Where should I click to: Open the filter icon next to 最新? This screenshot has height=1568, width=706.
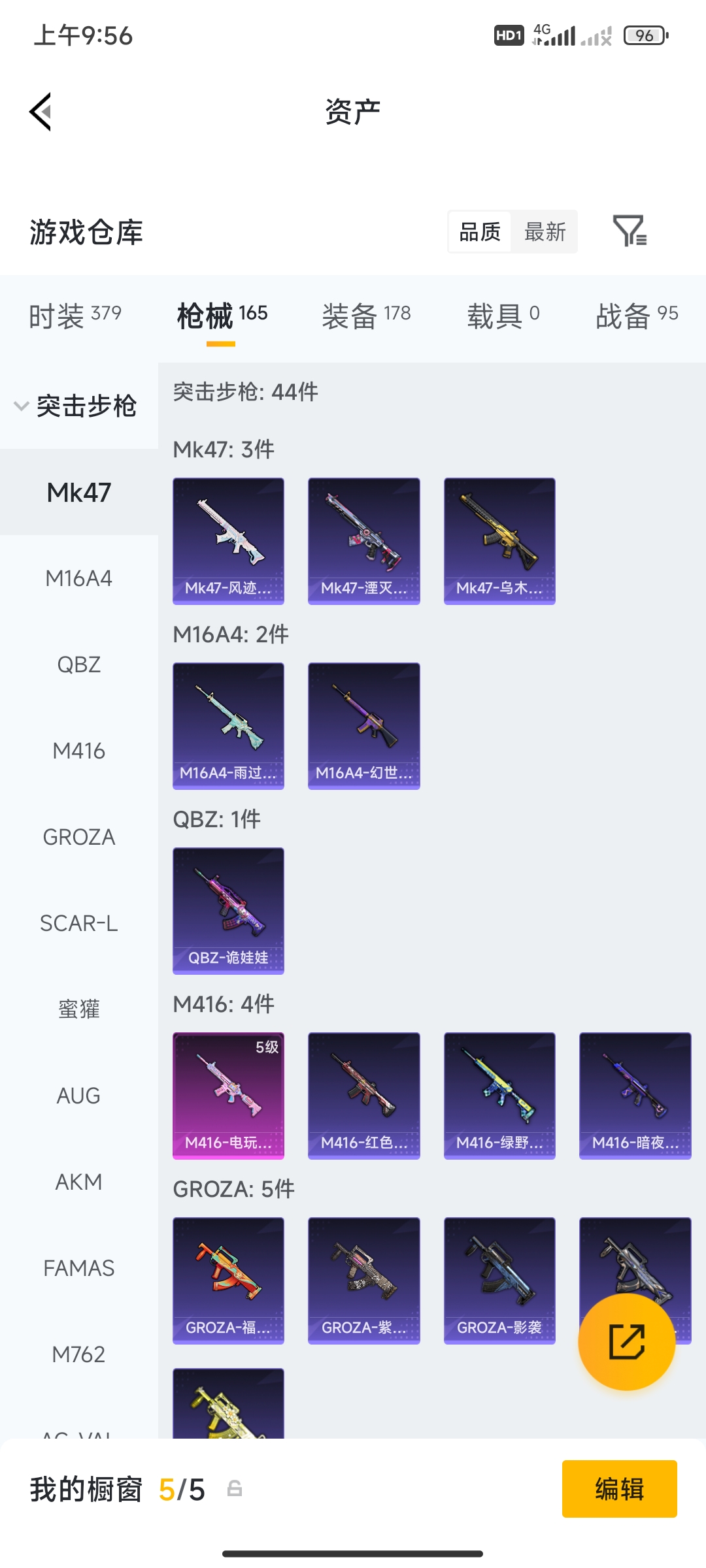coord(629,231)
